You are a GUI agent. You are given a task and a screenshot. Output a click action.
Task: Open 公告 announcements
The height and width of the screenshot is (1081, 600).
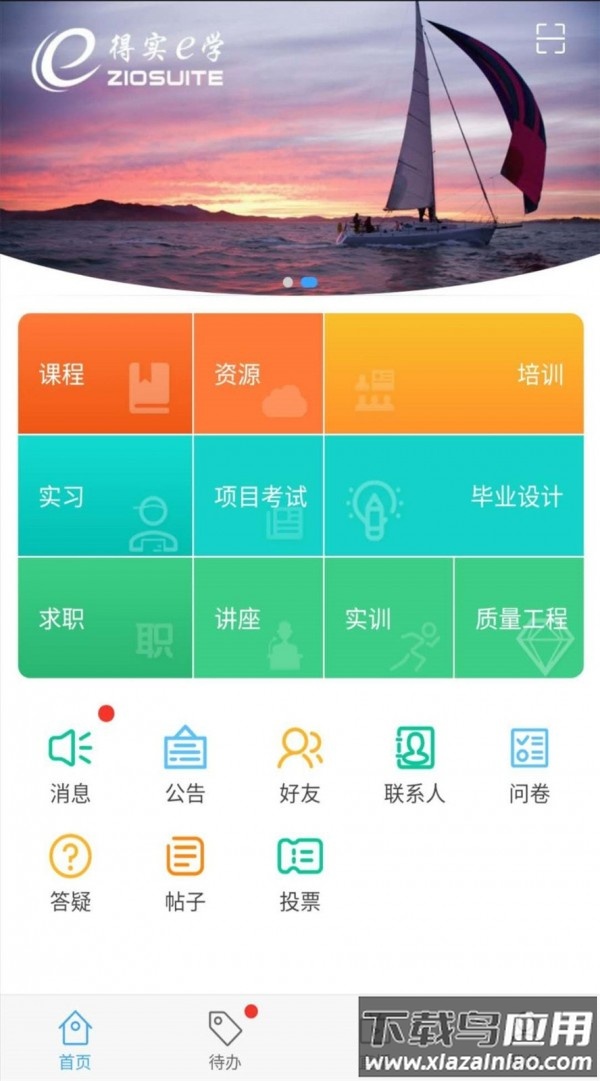[x=185, y=765]
